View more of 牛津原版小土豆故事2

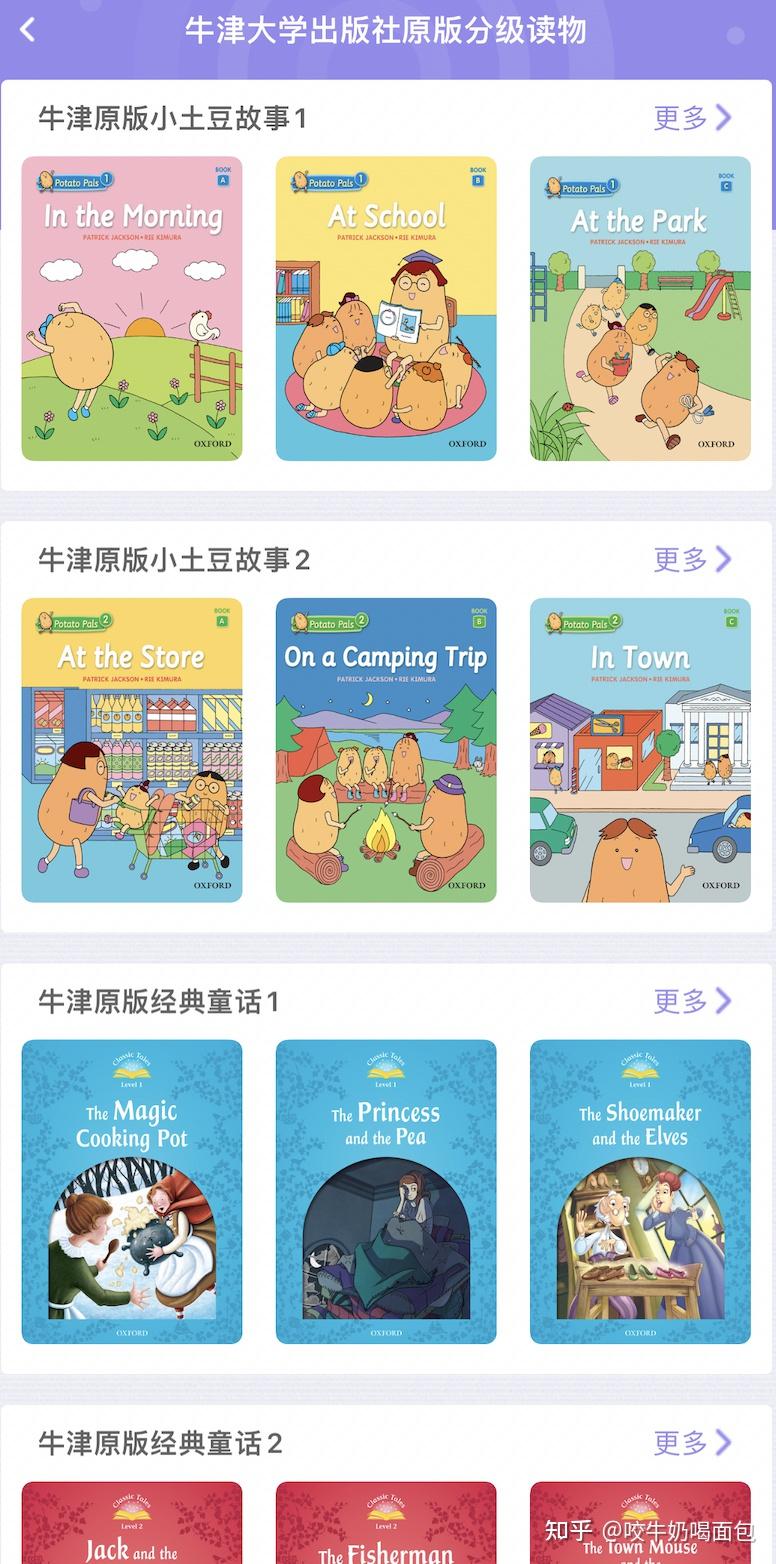click(692, 559)
